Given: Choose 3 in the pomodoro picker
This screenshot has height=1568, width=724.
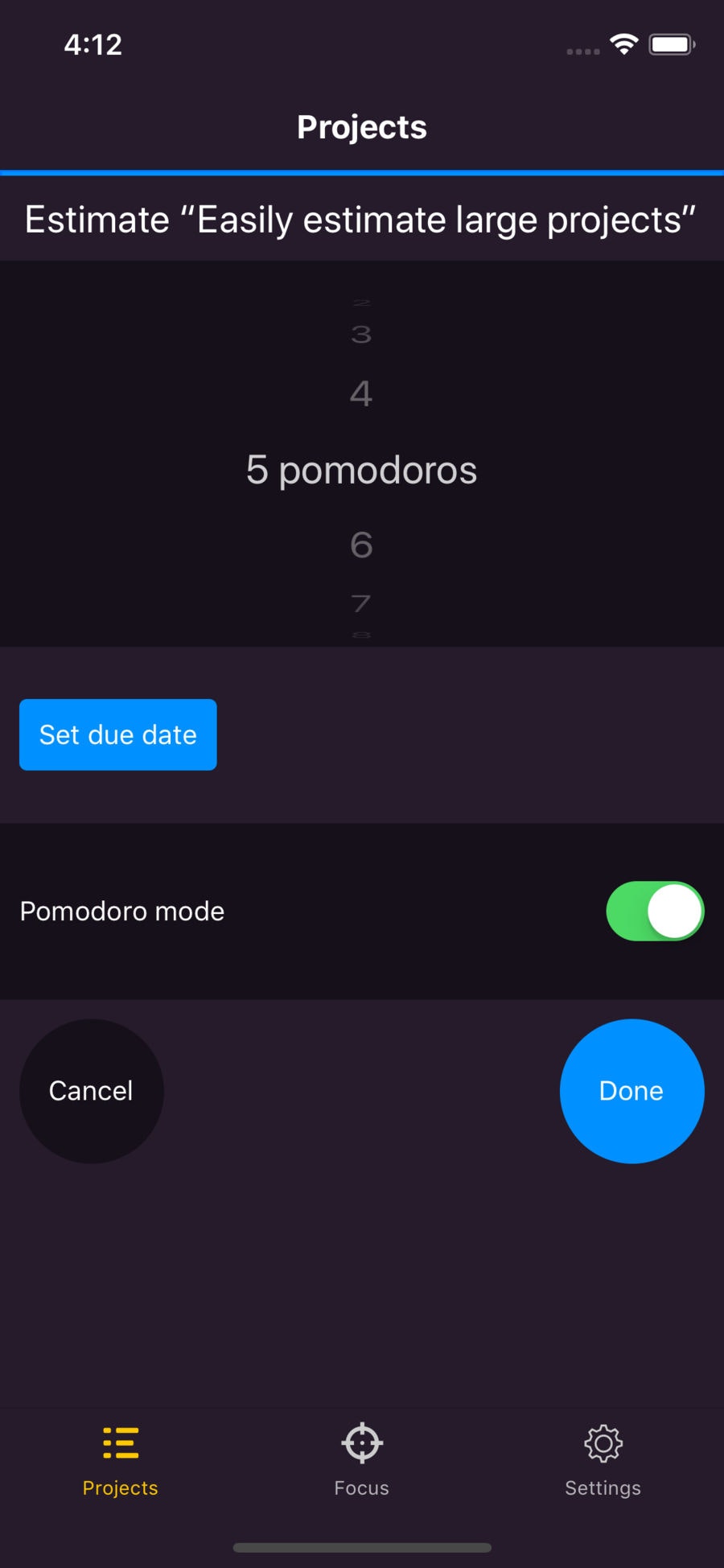Looking at the screenshot, I should [361, 334].
